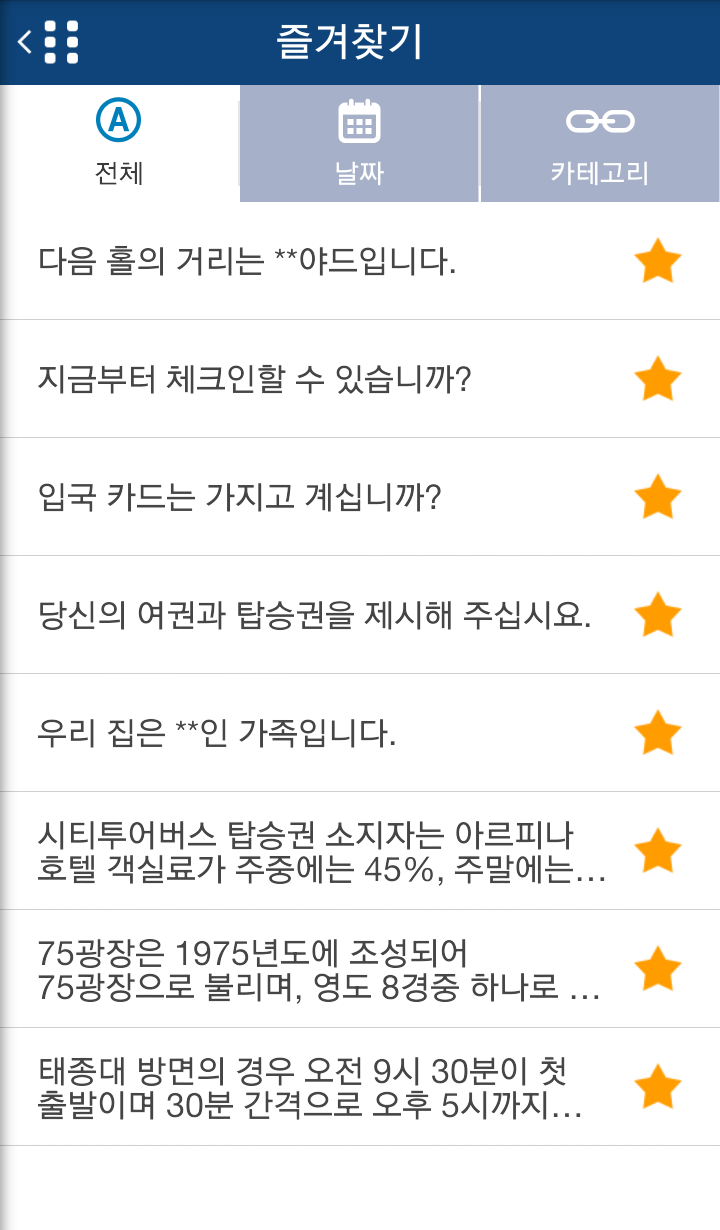Open the back grid menu icon
This screenshot has height=1230, width=720.
[x=49, y=42]
